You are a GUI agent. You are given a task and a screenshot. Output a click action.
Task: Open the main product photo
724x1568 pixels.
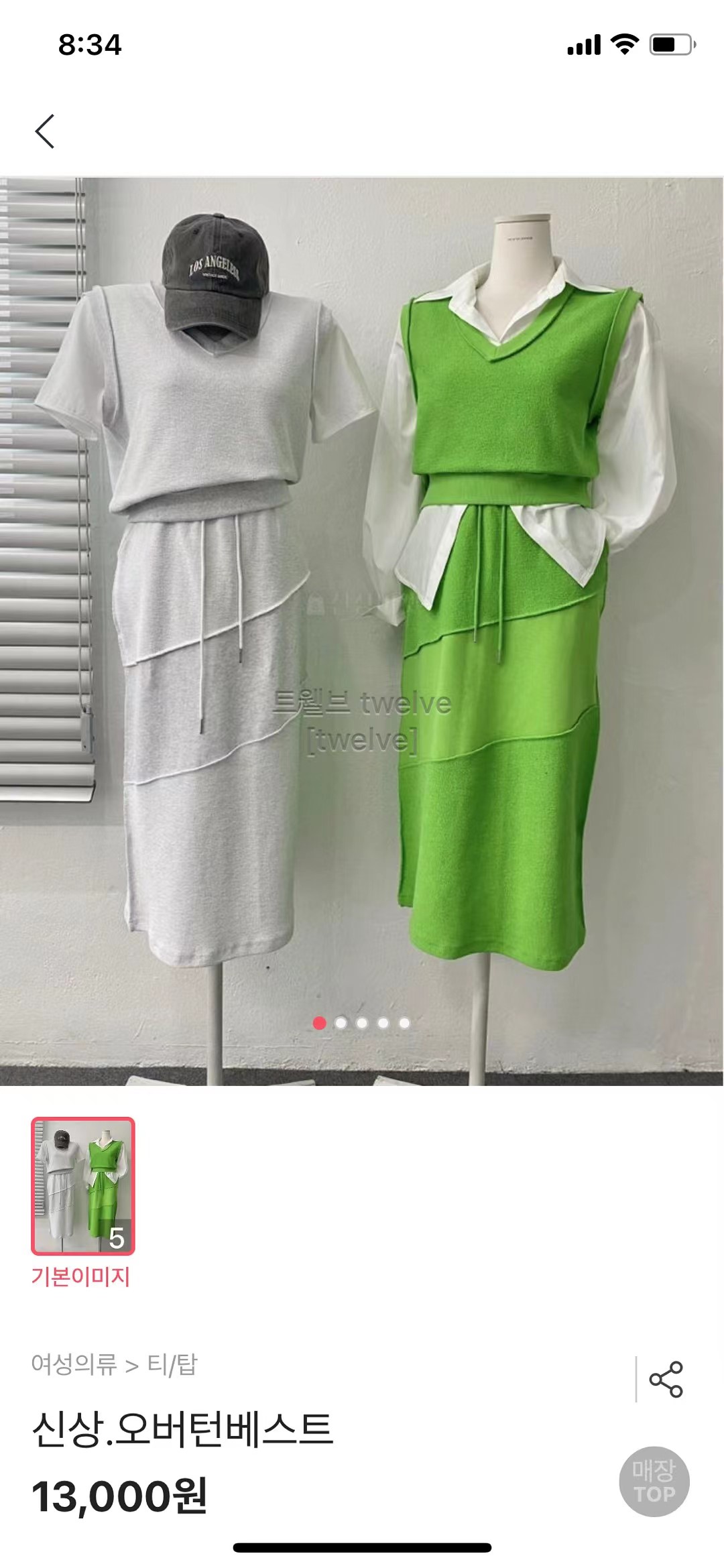(362, 630)
